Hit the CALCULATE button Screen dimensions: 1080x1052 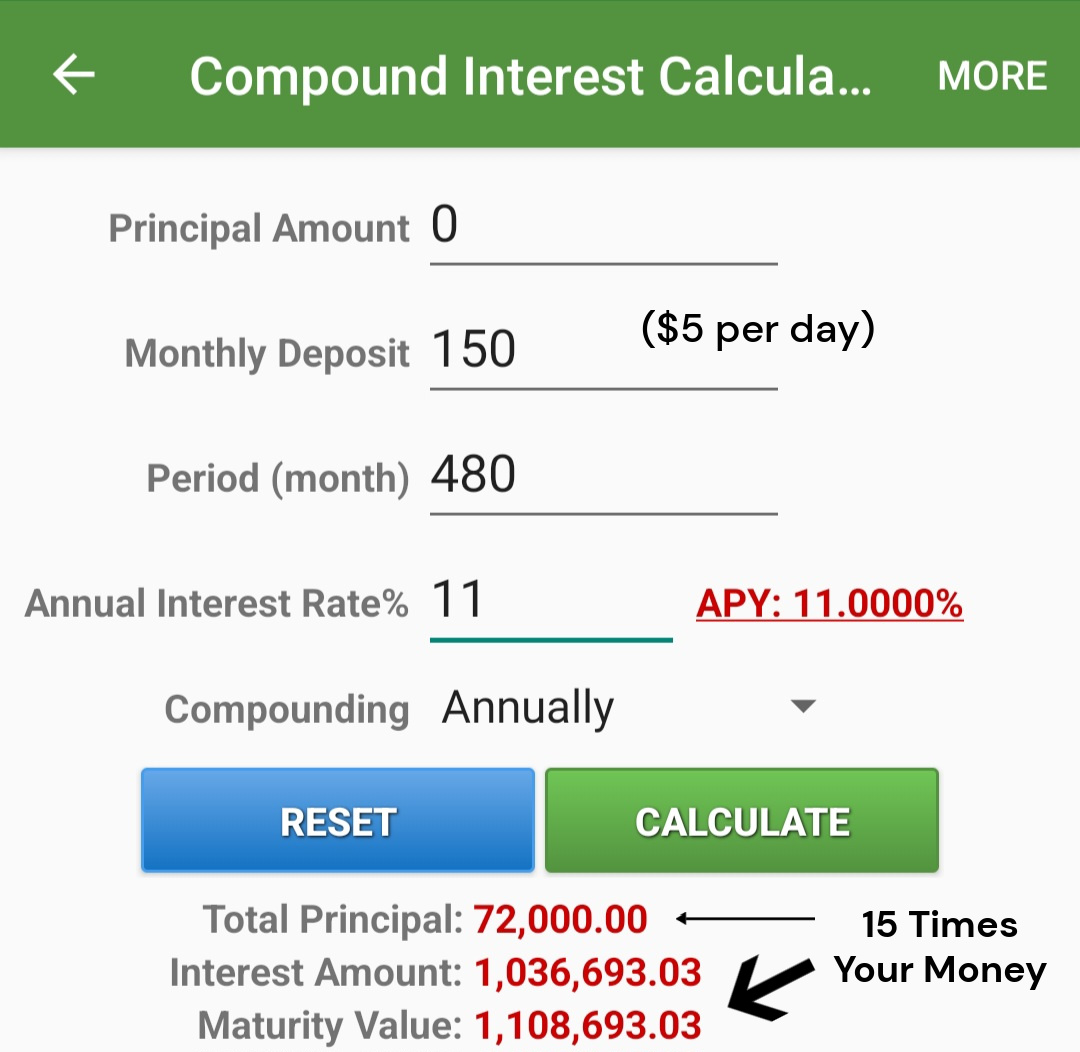tap(742, 821)
